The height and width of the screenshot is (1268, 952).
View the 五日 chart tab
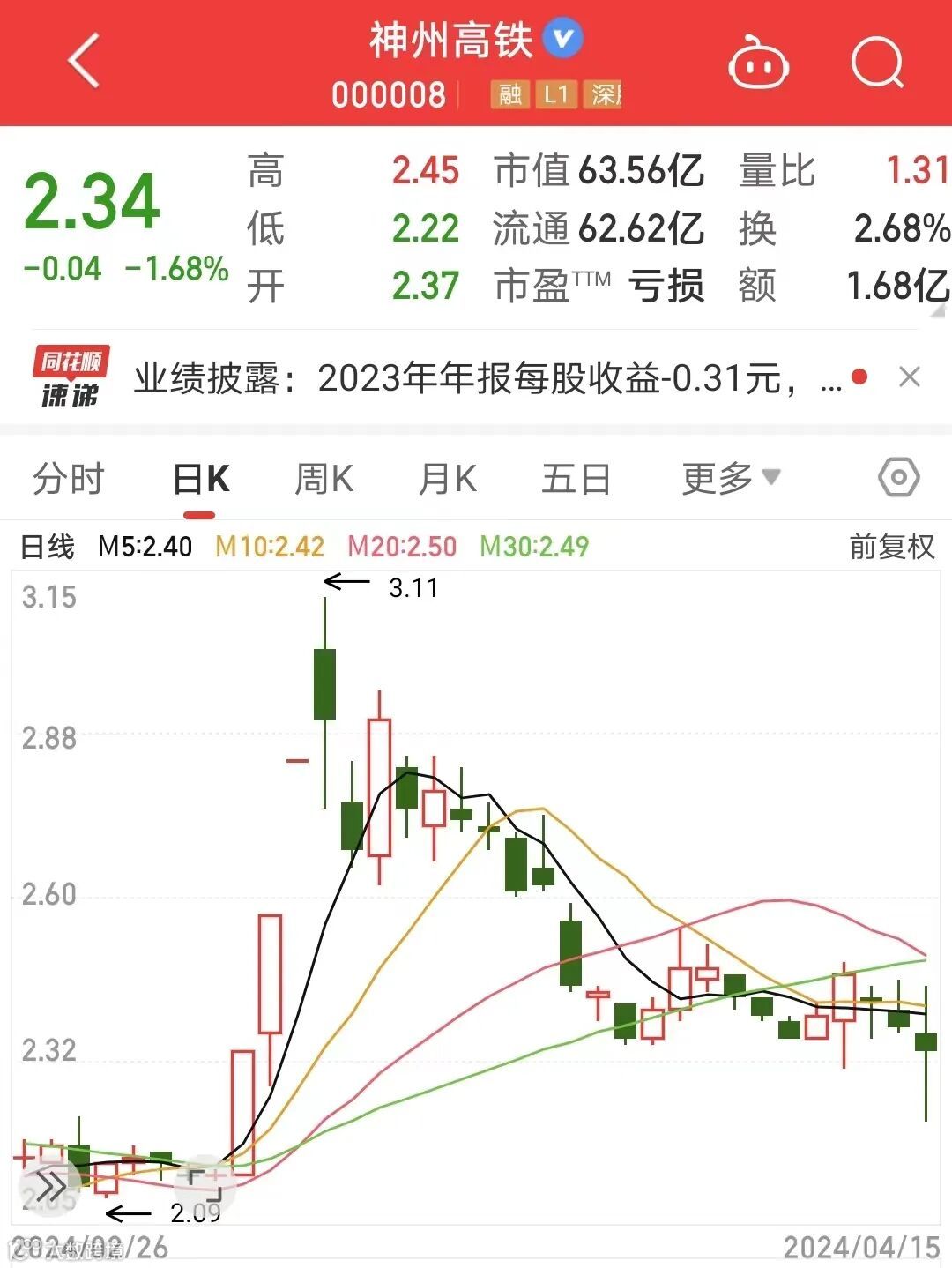point(576,480)
